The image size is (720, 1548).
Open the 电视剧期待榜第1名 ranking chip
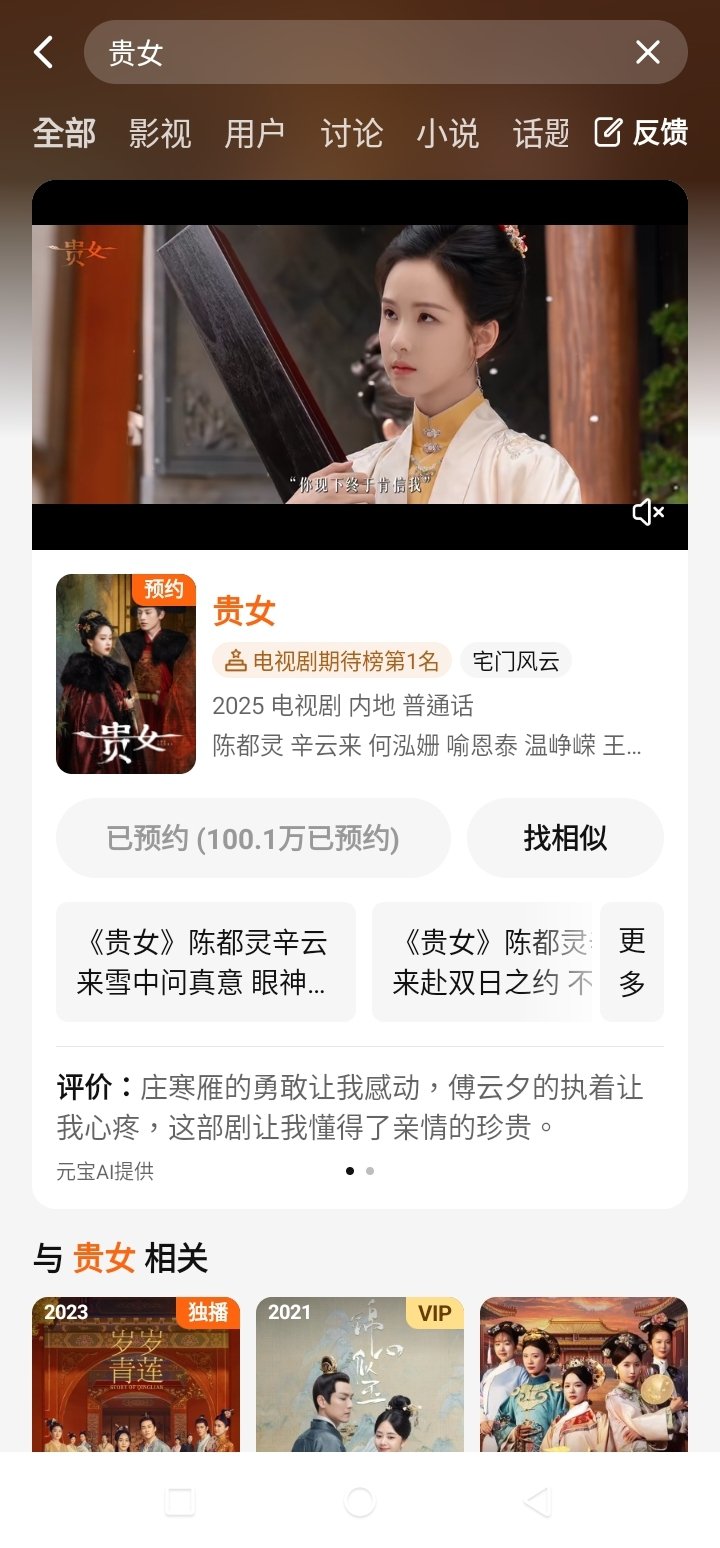332,661
